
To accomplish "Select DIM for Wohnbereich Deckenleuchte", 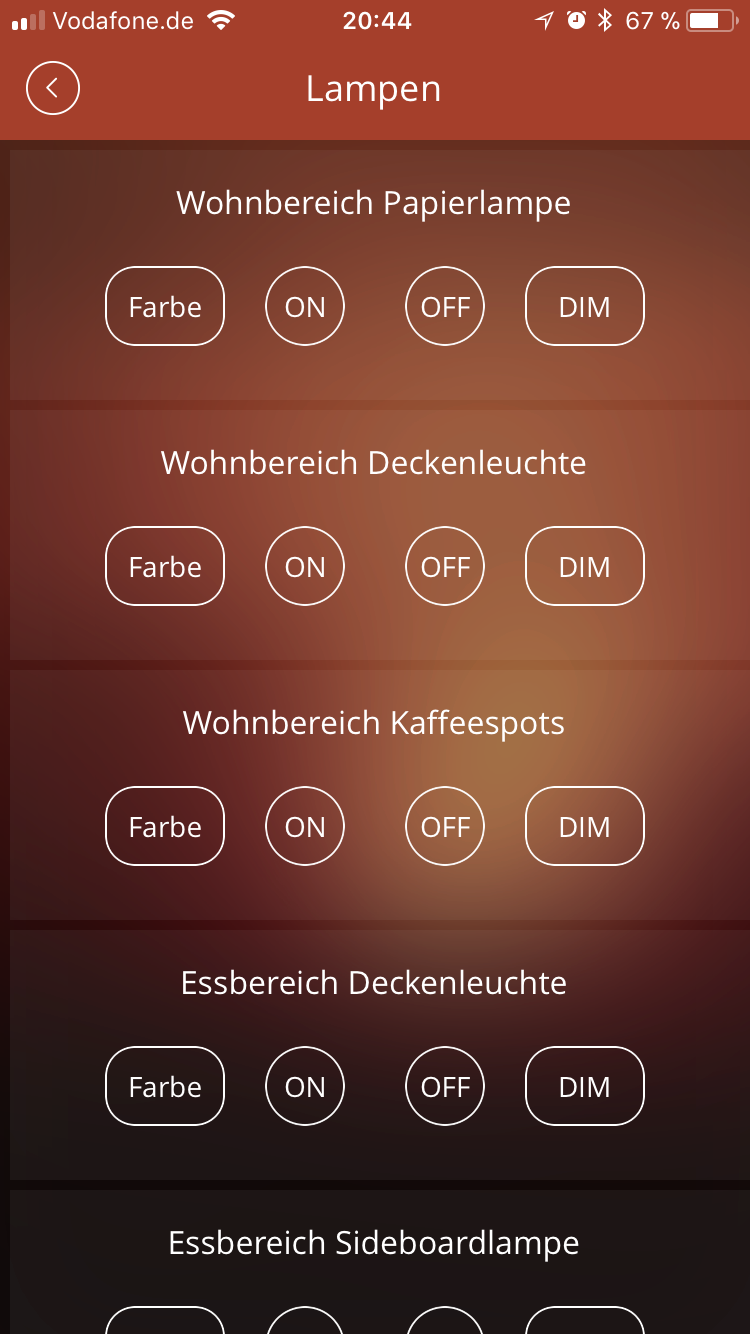I will 585,566.
